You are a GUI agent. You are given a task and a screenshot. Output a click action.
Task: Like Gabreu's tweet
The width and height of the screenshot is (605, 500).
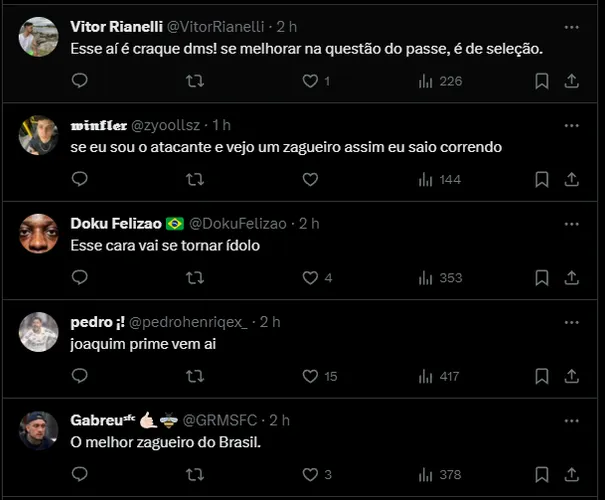click(x=310, y=474)
